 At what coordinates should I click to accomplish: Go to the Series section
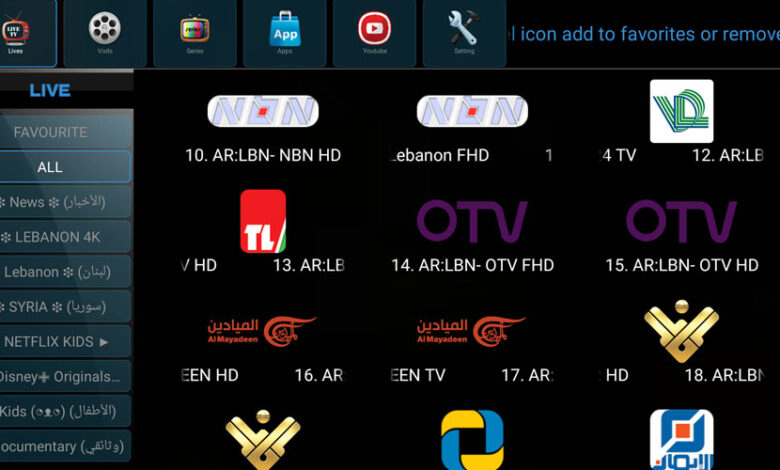click(194, 33)
